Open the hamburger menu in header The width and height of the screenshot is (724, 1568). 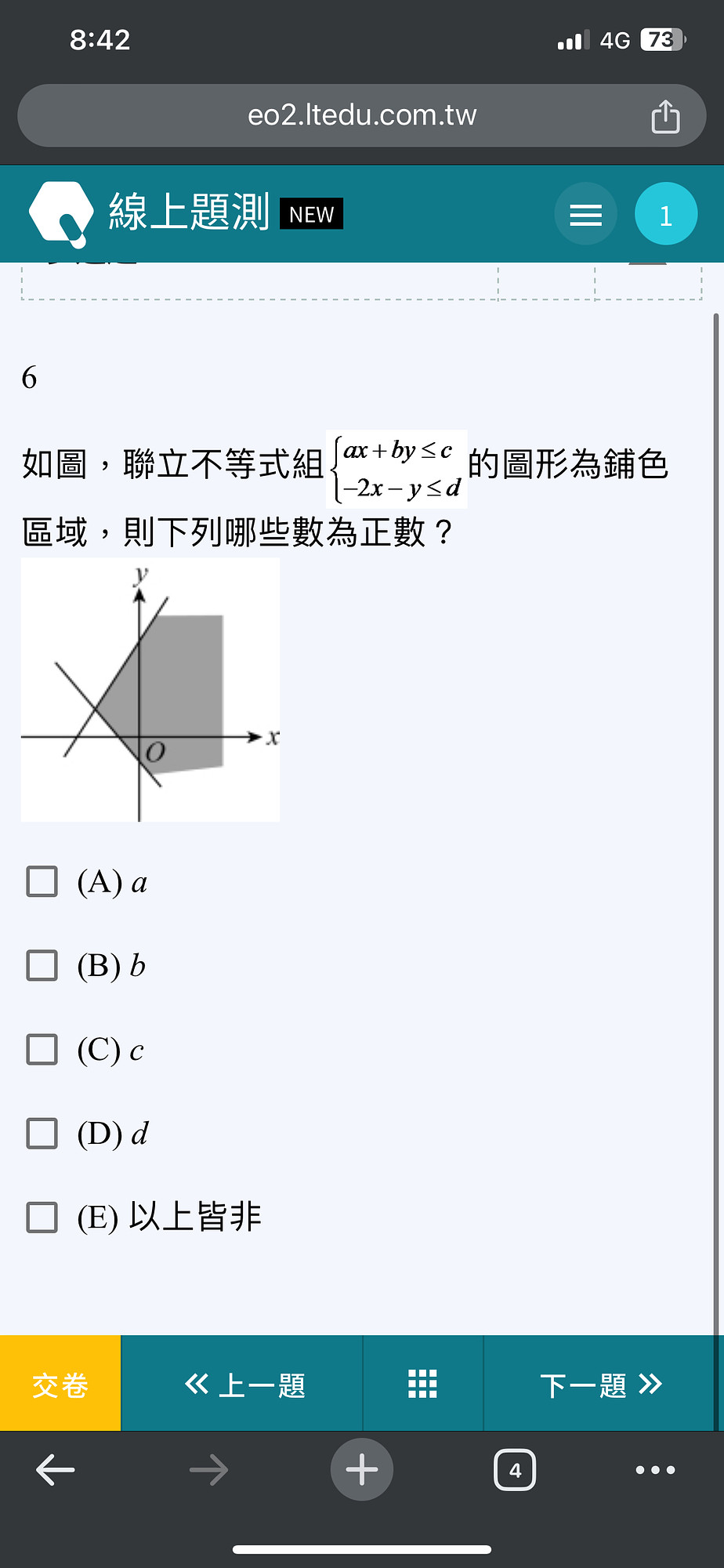(585, 214)
